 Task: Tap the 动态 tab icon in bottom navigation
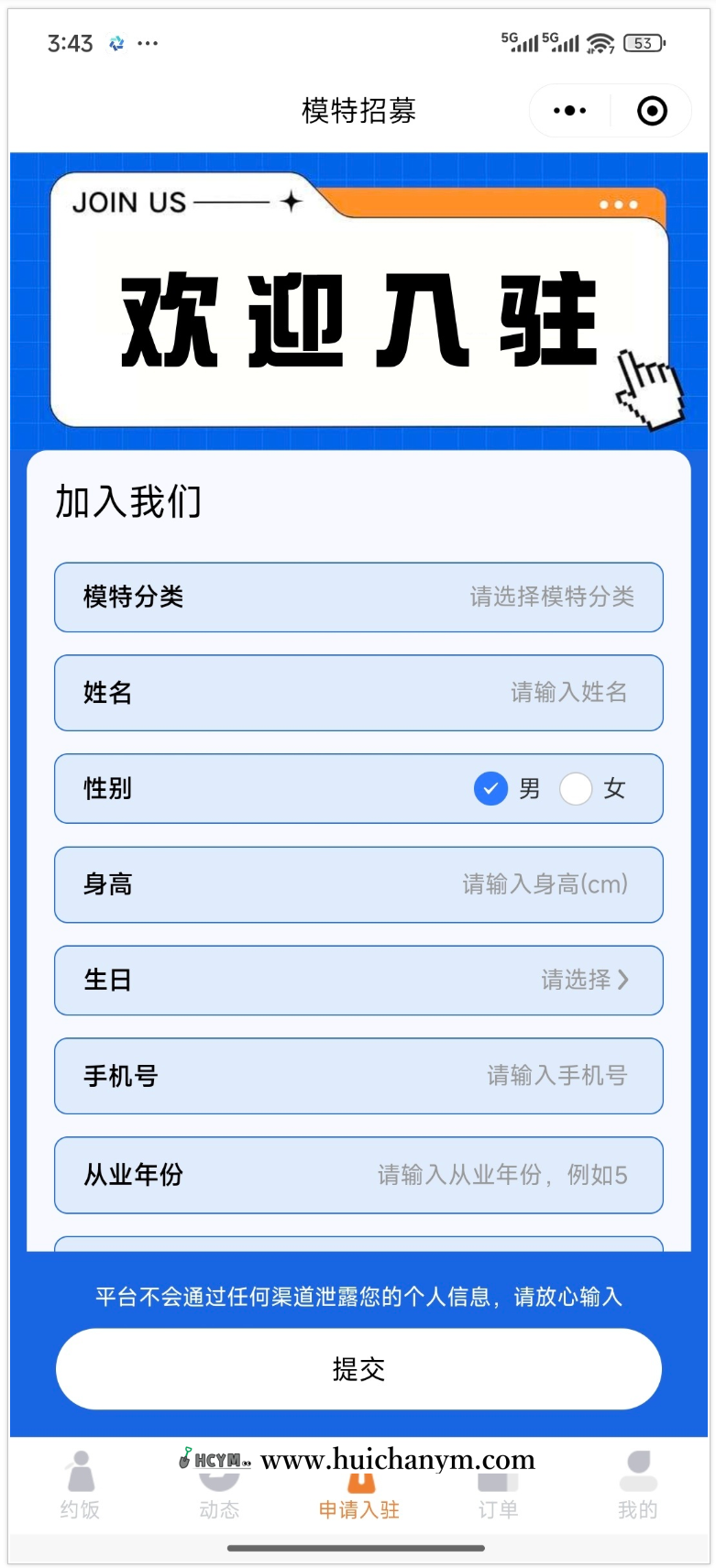point(219,1477)
